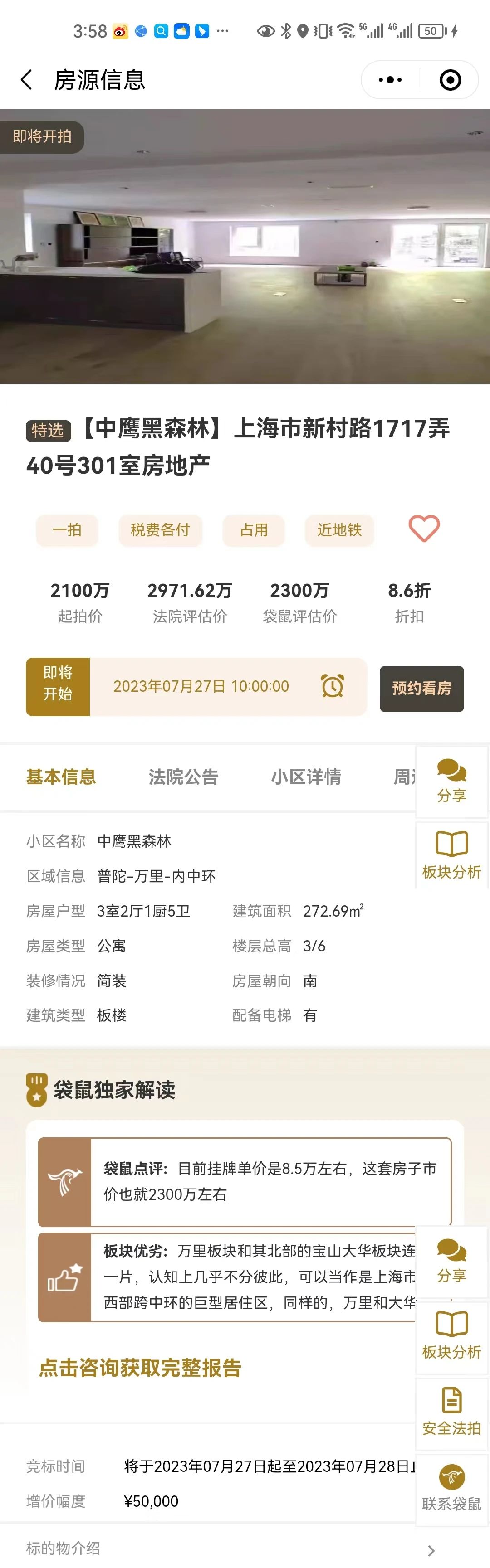Go back from the 房源信息 page
The width and height of the screenshot is (490, 1568).
26,80
